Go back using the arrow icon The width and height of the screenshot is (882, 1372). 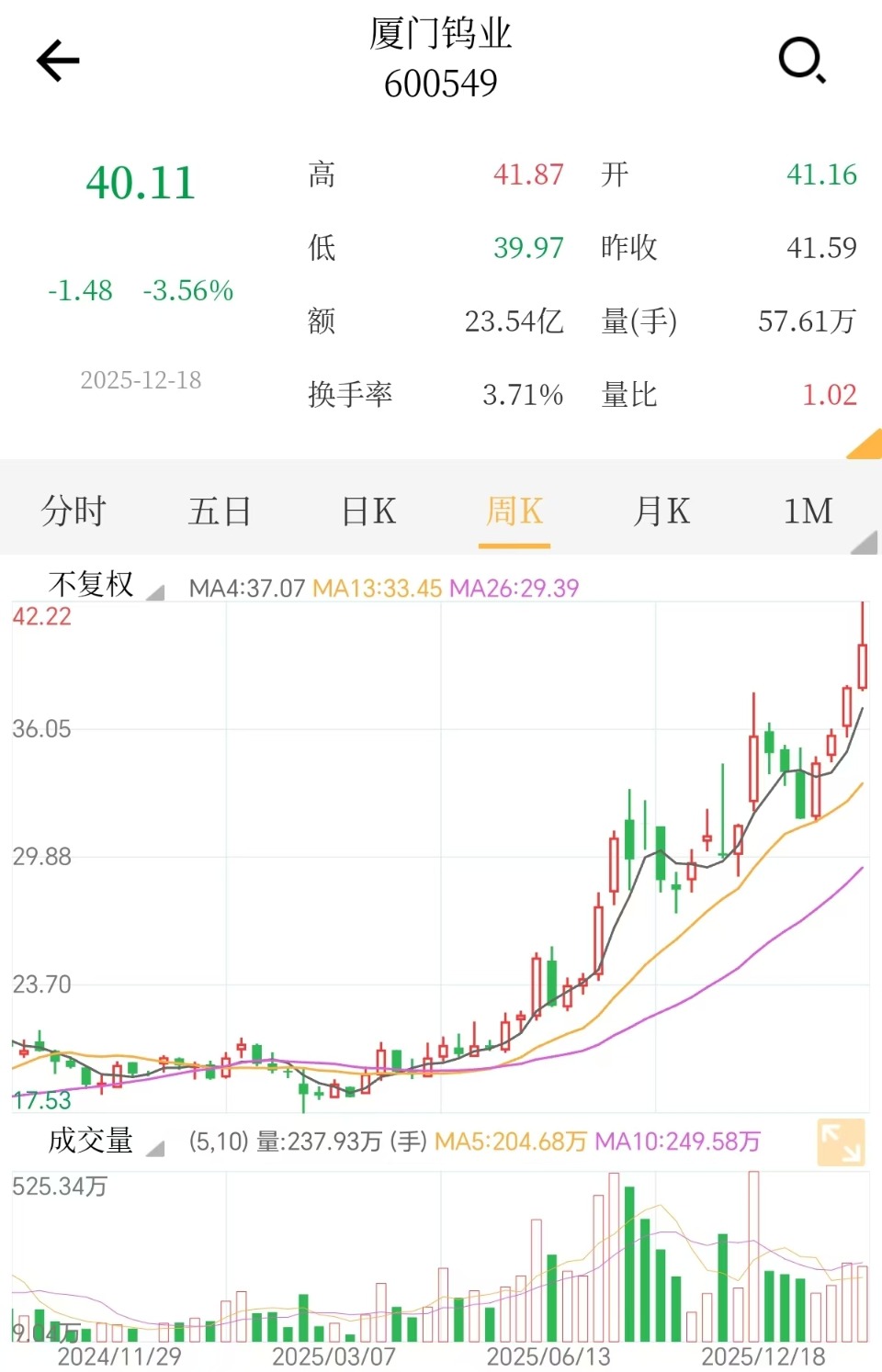(58, 61)
